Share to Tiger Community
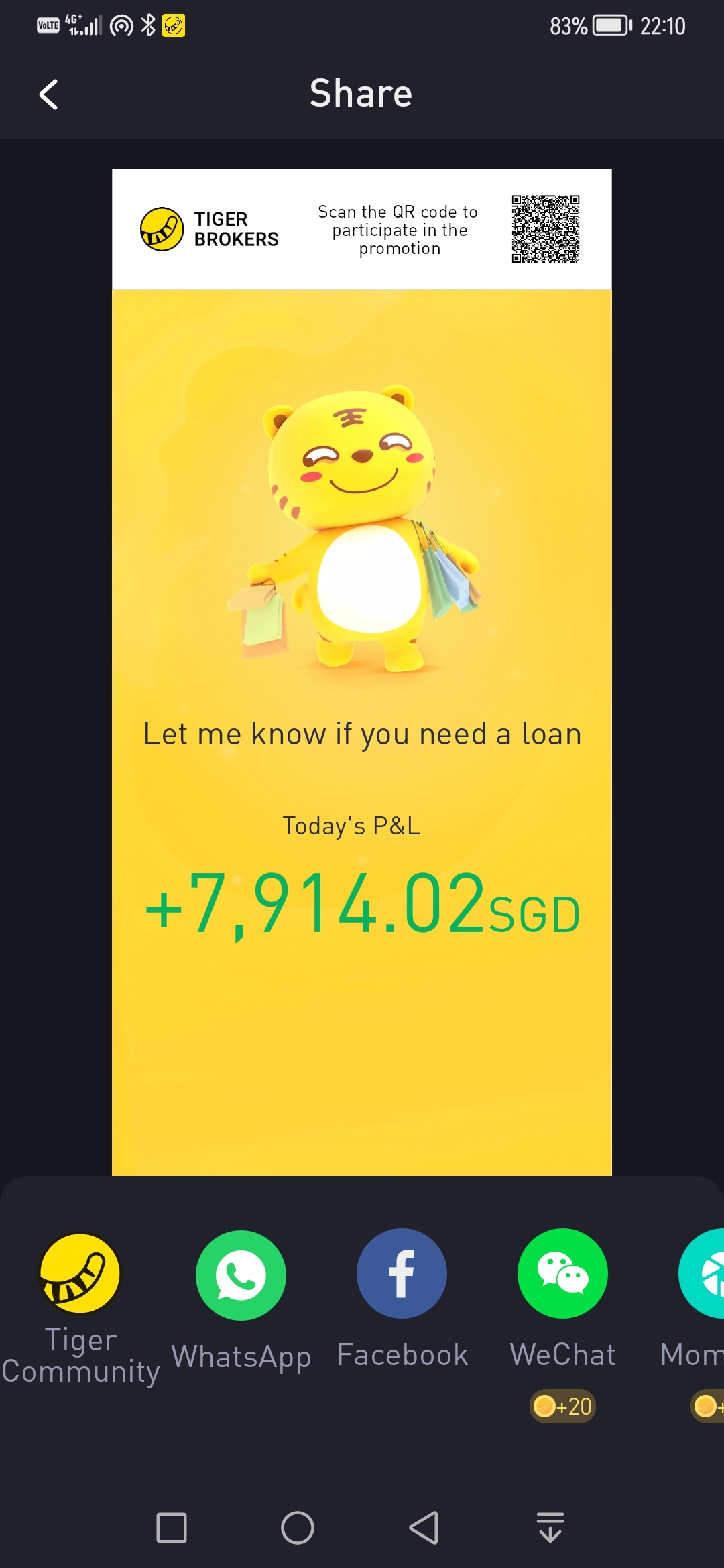 [80, 1274]
